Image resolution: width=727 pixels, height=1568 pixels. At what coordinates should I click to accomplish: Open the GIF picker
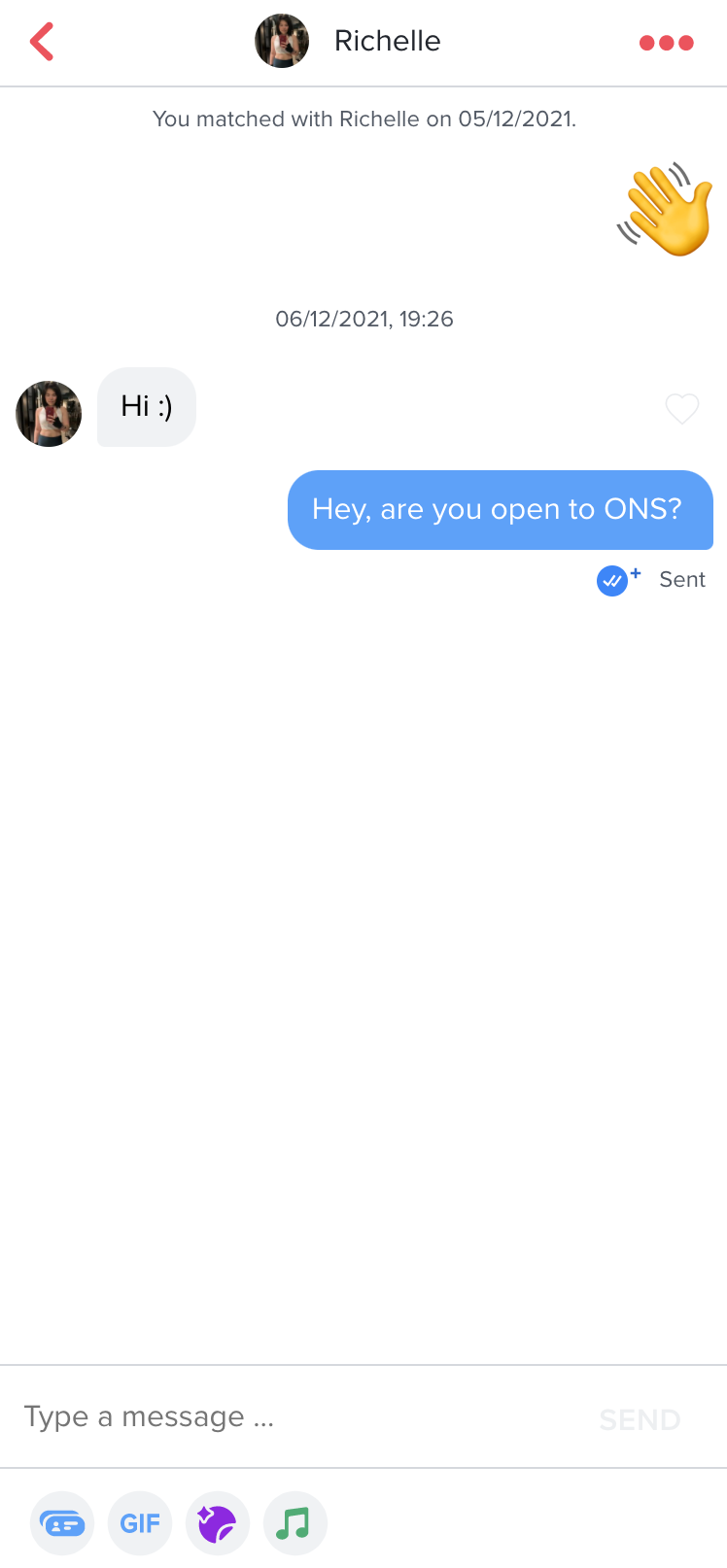[x=140, y=1523]
